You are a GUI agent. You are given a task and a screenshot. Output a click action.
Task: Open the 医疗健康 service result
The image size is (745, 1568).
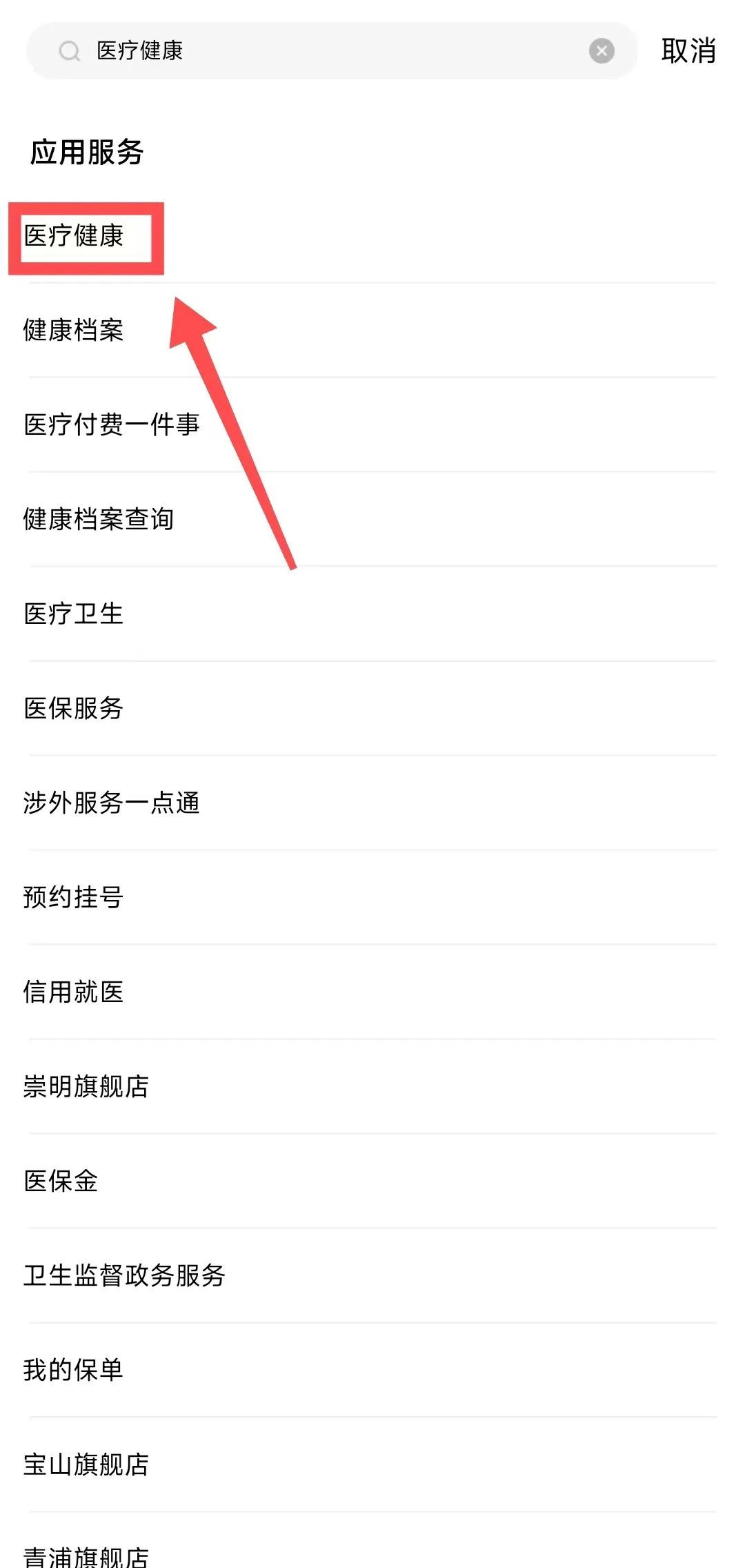[x=74, y=236]
